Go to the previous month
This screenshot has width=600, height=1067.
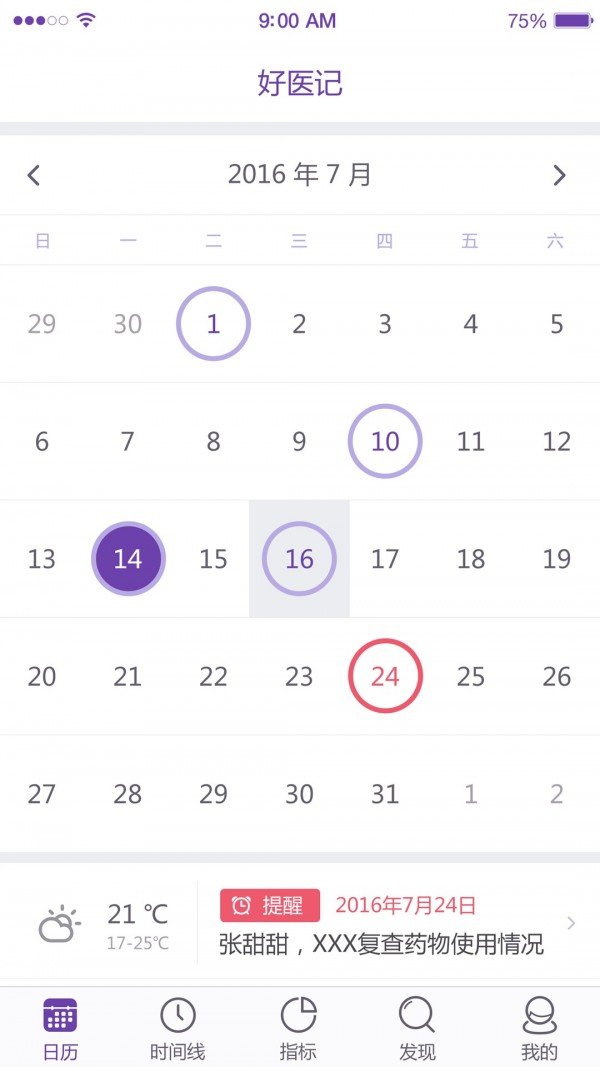pos(34,176)
